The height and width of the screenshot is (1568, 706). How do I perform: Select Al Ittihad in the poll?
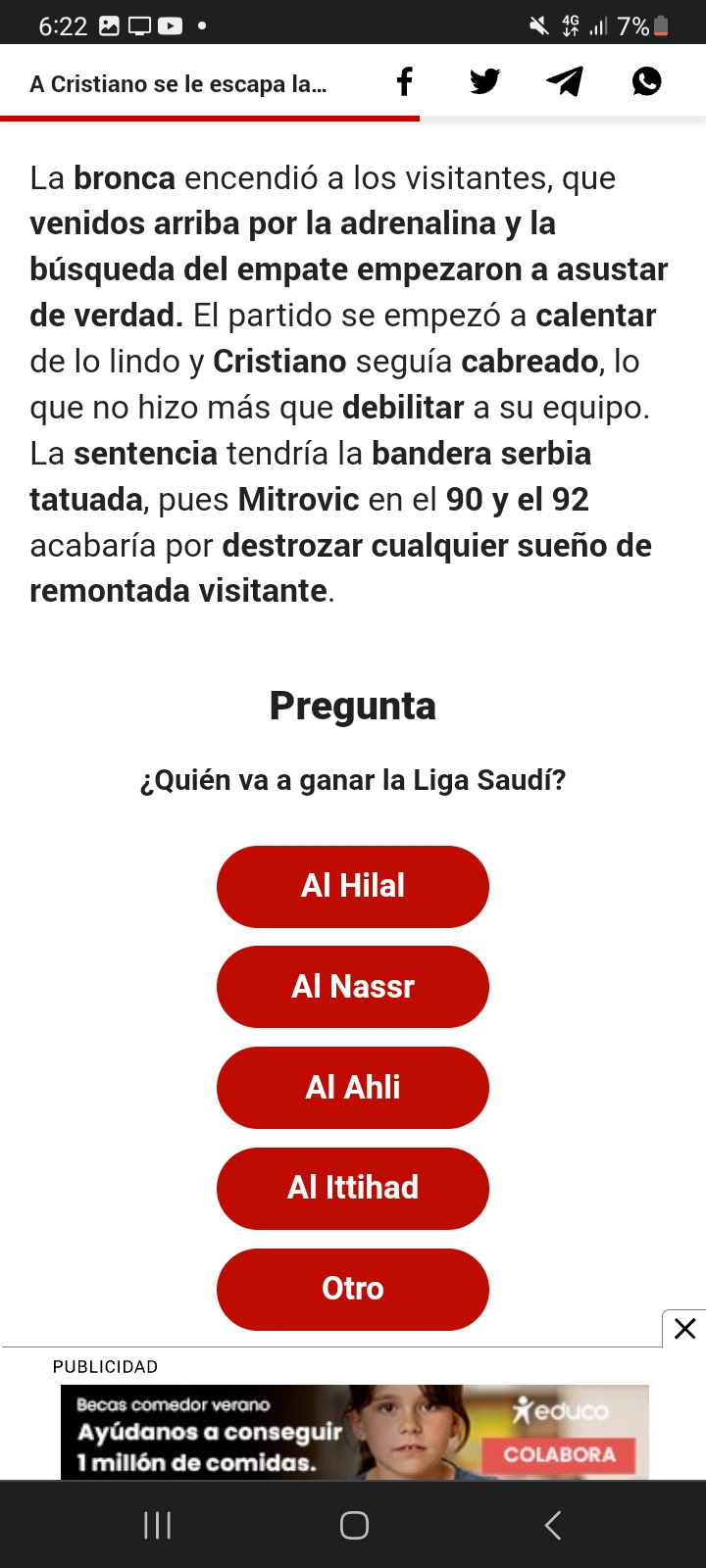click(353, 1189)
